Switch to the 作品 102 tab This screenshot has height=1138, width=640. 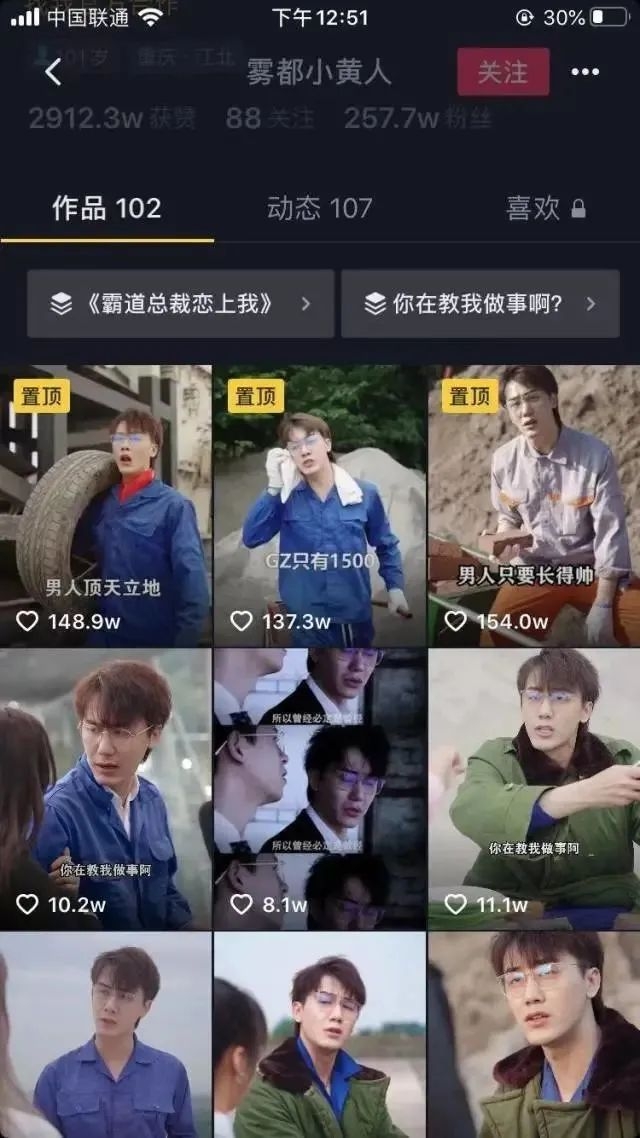[106, 208]
